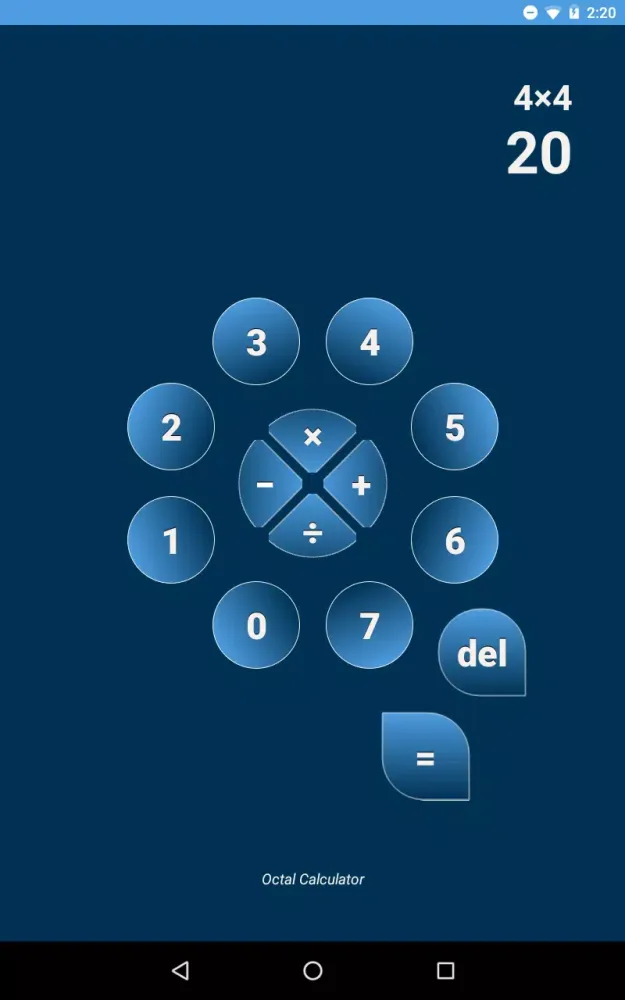
Task: Tap the equals button to calculate
Action: [425, 757]
